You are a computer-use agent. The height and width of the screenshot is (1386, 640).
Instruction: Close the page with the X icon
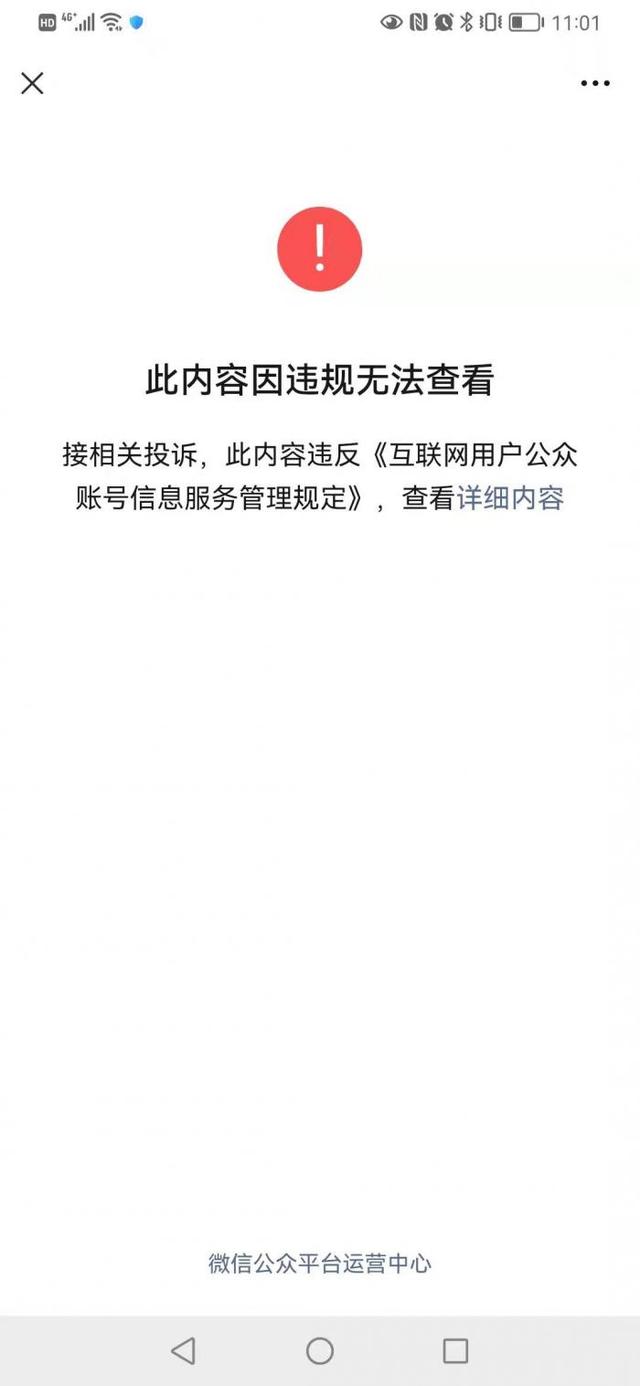[x=32, y=83]
